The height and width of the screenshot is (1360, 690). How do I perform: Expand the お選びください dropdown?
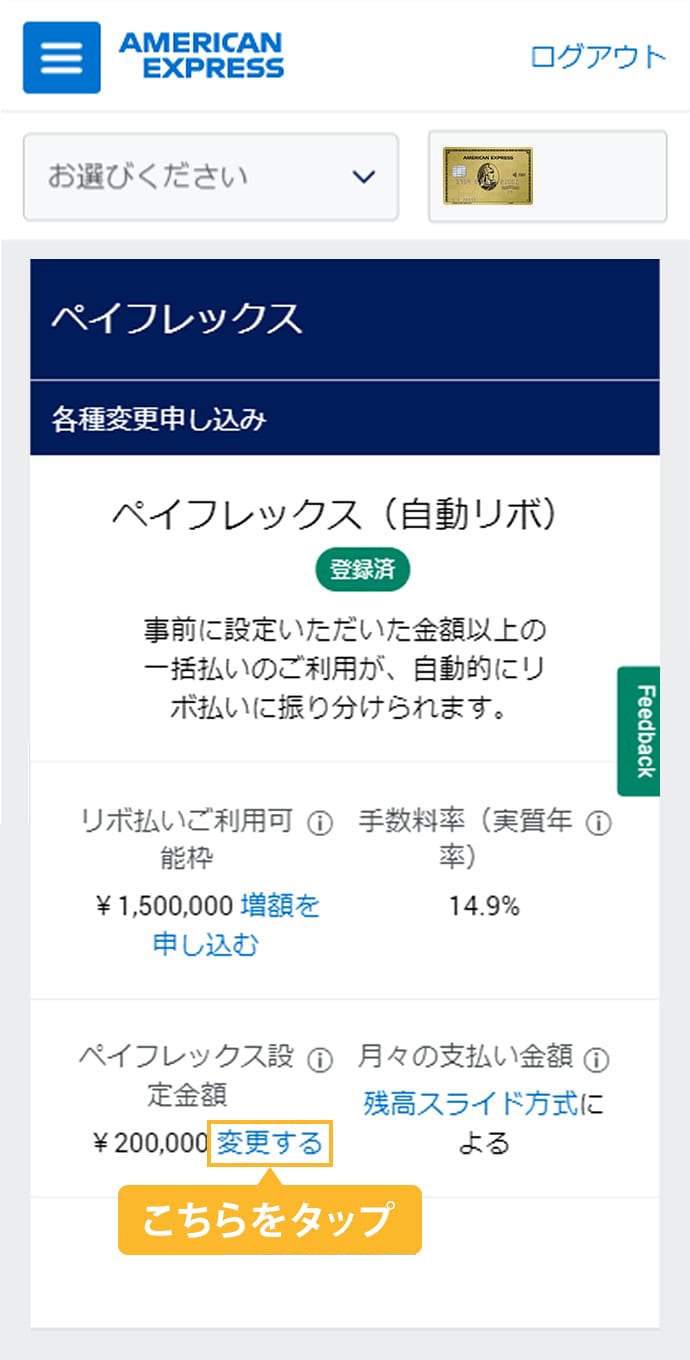click(211, 177)
